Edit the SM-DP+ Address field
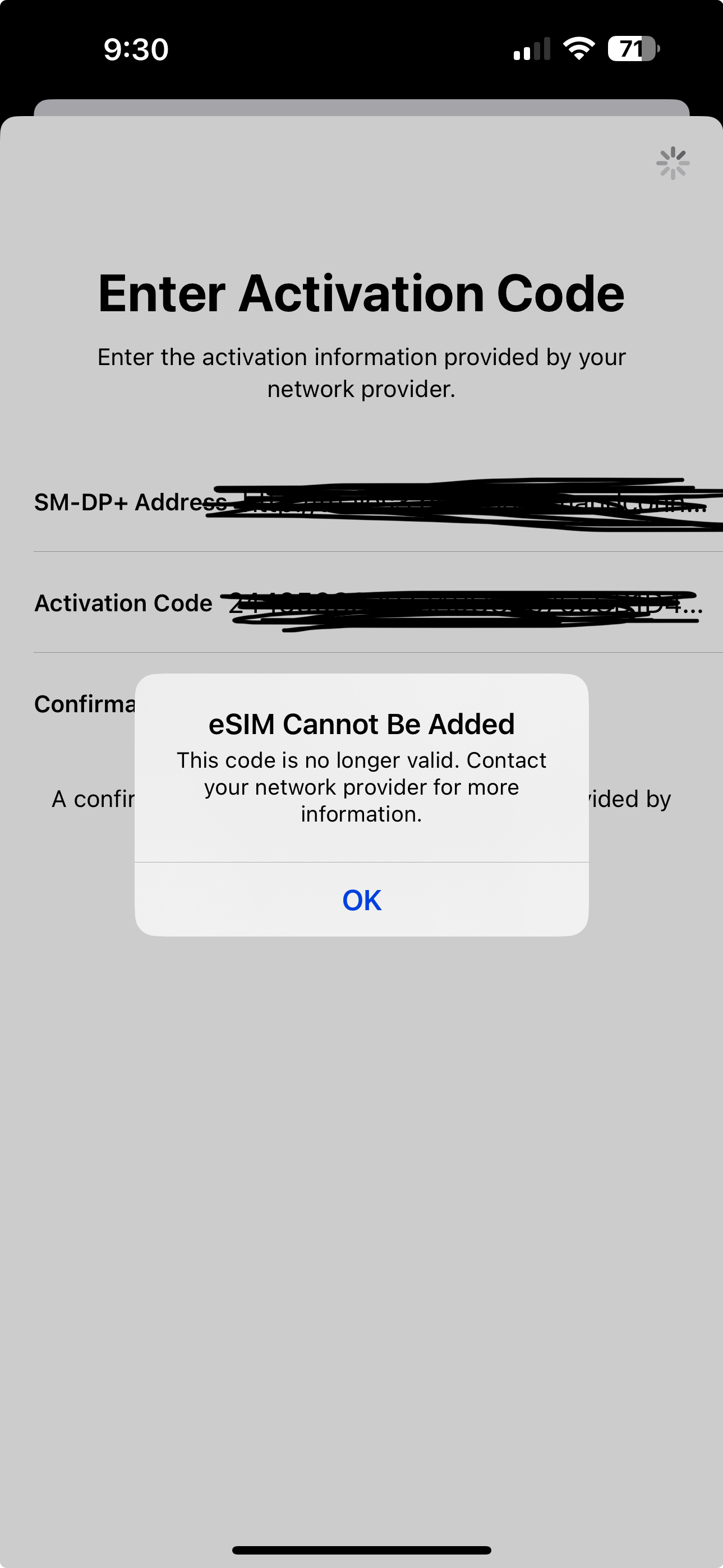Screen dimensions: 723x1568 click(378, 503)
